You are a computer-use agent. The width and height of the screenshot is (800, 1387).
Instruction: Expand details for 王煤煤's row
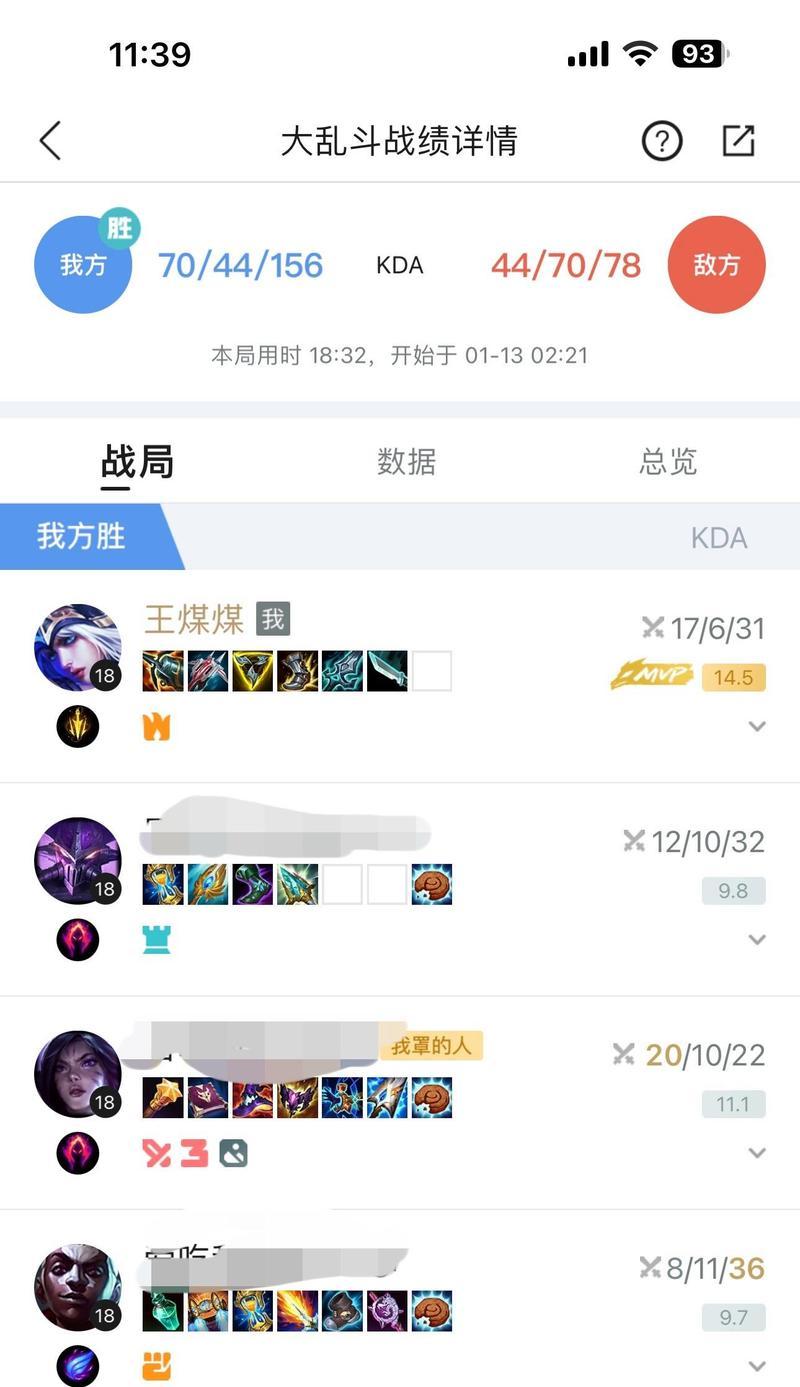coord(757,727)
